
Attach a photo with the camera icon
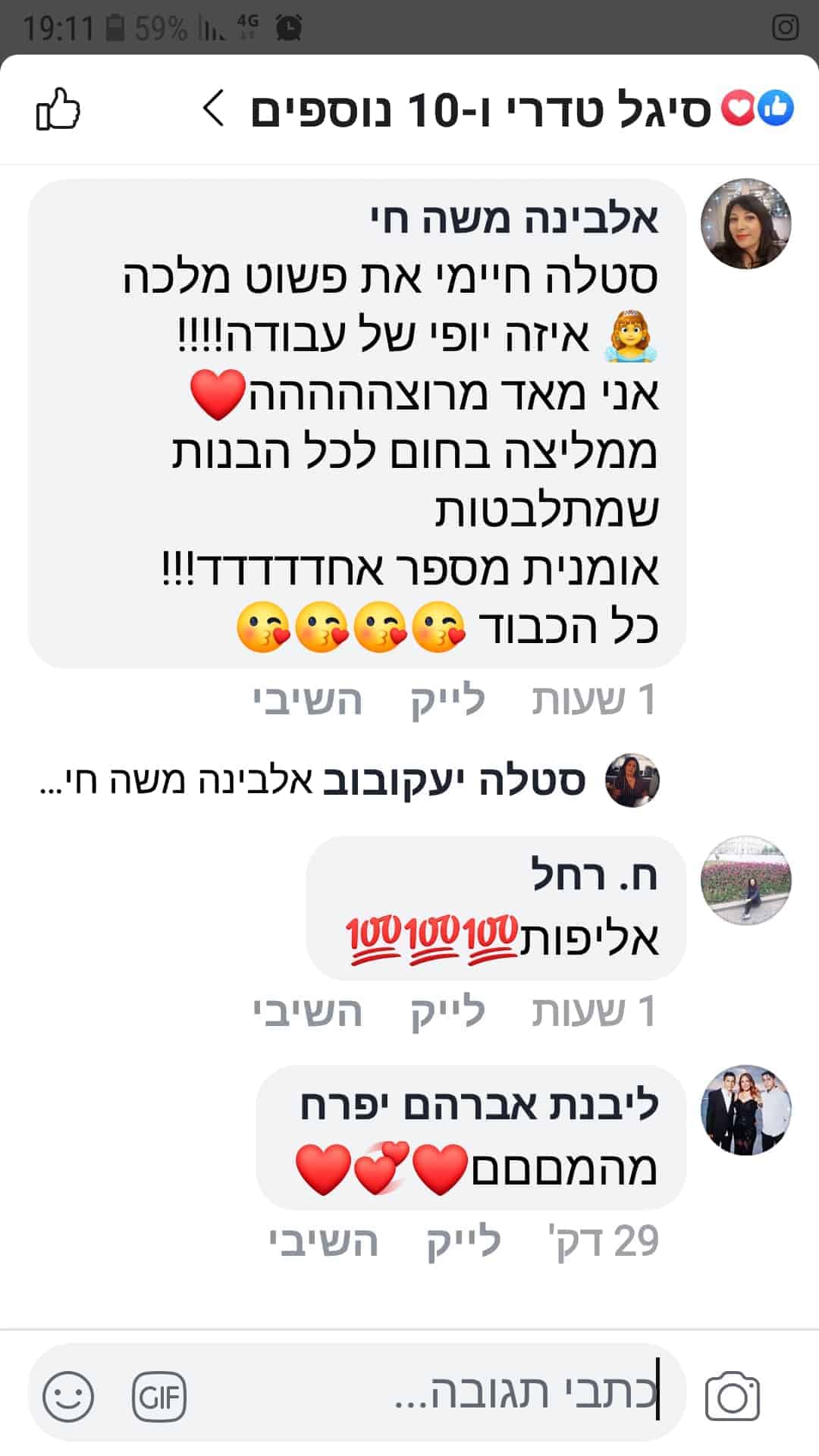(732, 1395)
